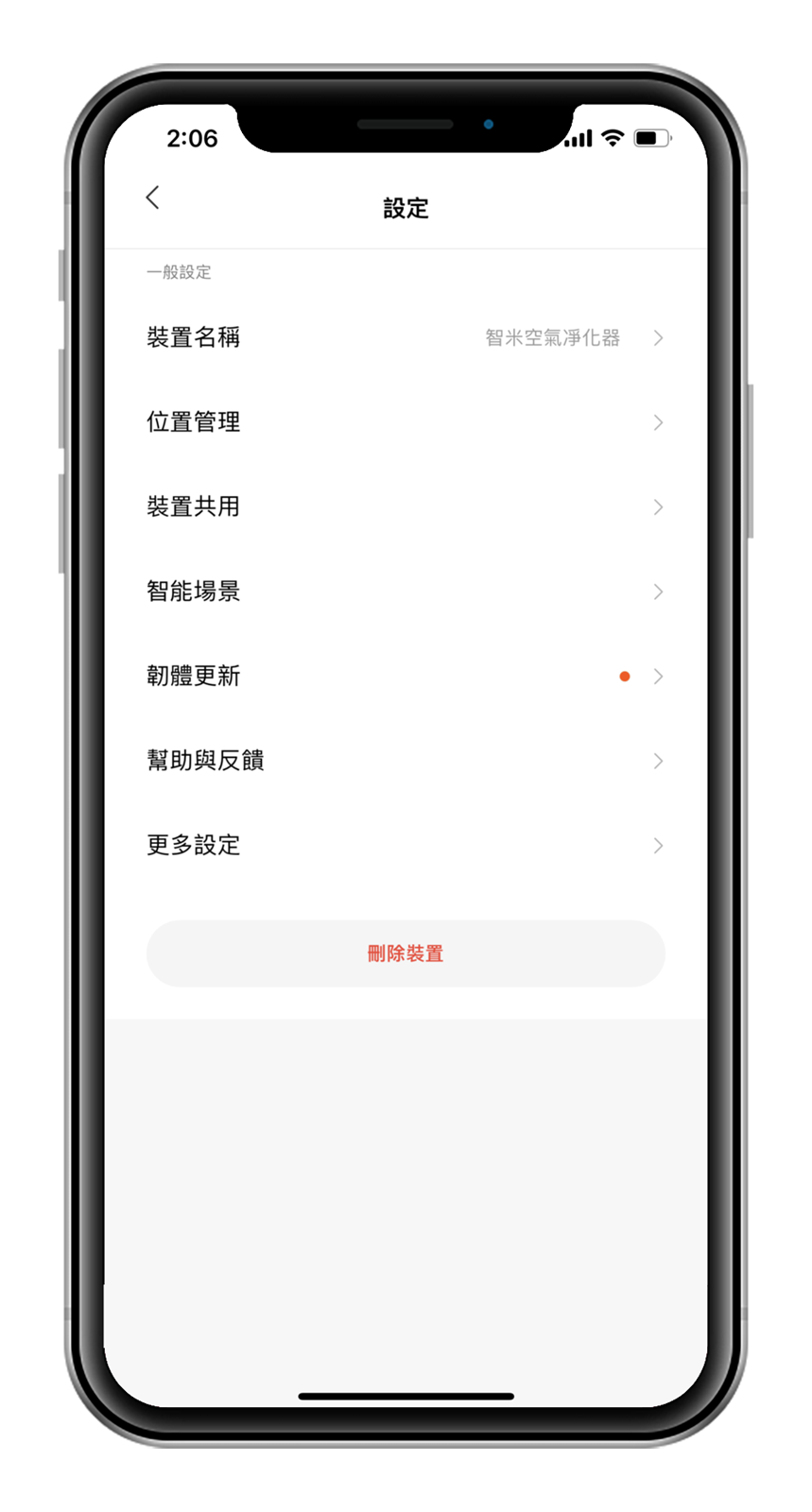Open the 裝置名稱 device name setting
Viewport: 812px width, 1512px height.
(x=405, y=337)
